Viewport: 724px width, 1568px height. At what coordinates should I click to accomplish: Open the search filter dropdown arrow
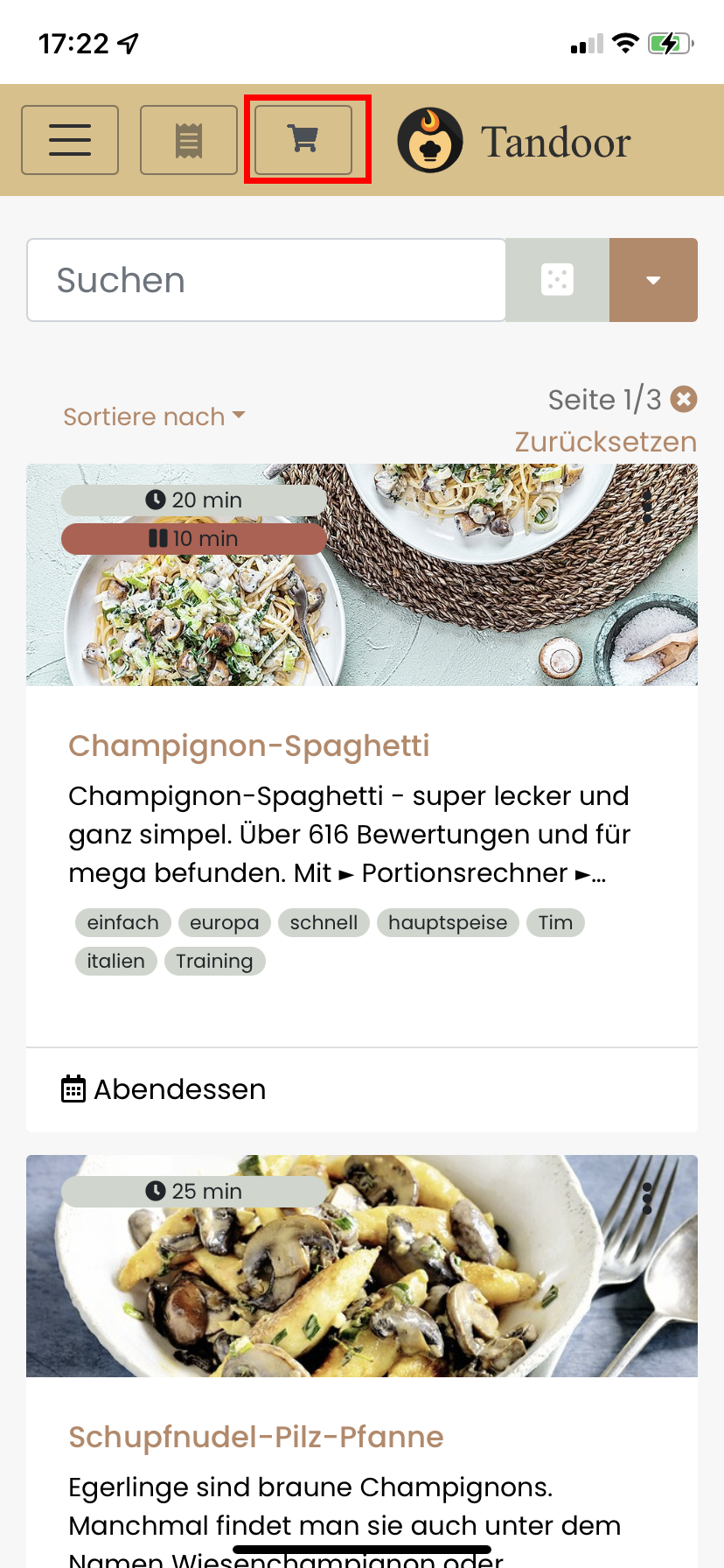pos(653,279)
